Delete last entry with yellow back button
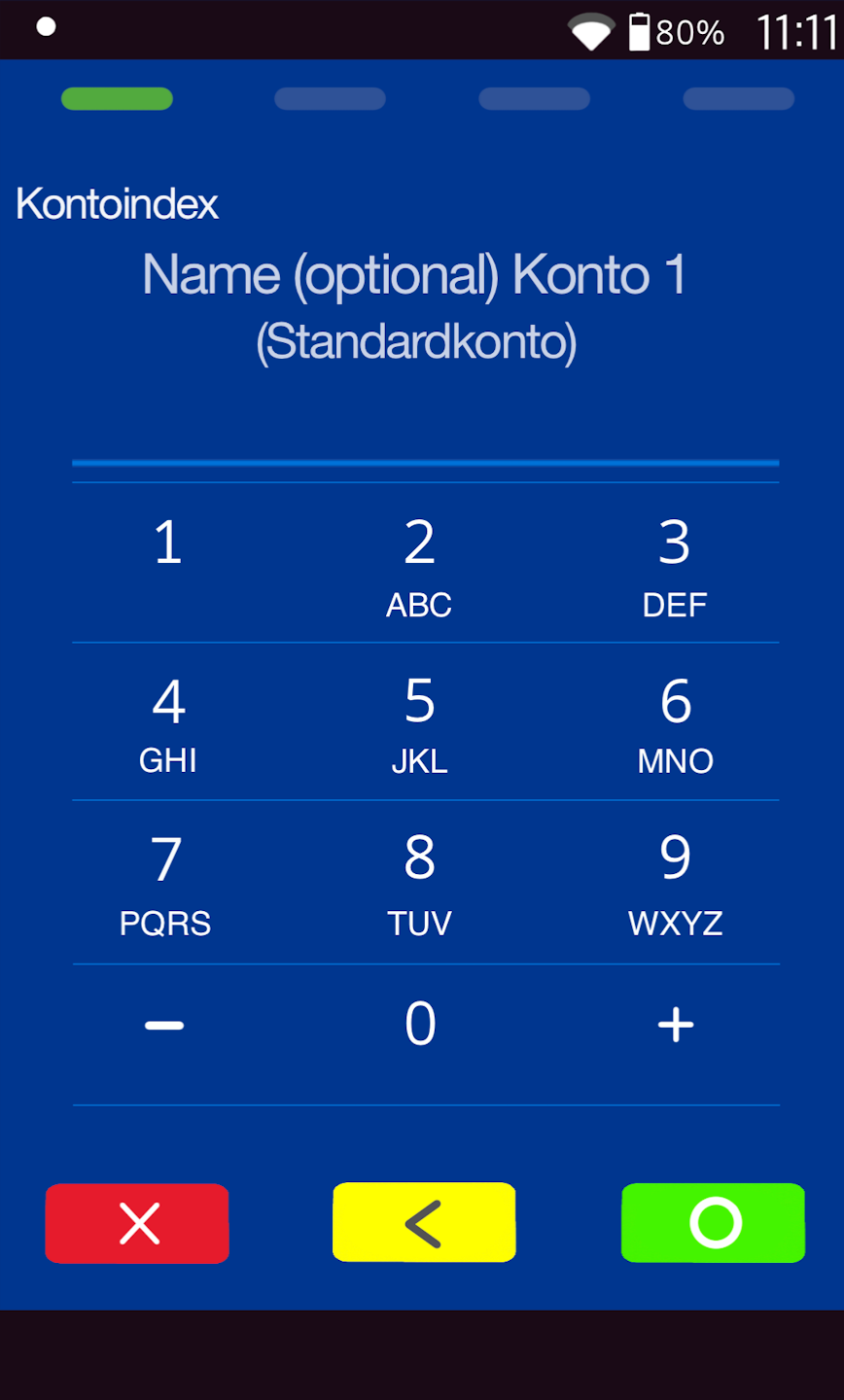 pyautogui.click(x=424, y=1223)
